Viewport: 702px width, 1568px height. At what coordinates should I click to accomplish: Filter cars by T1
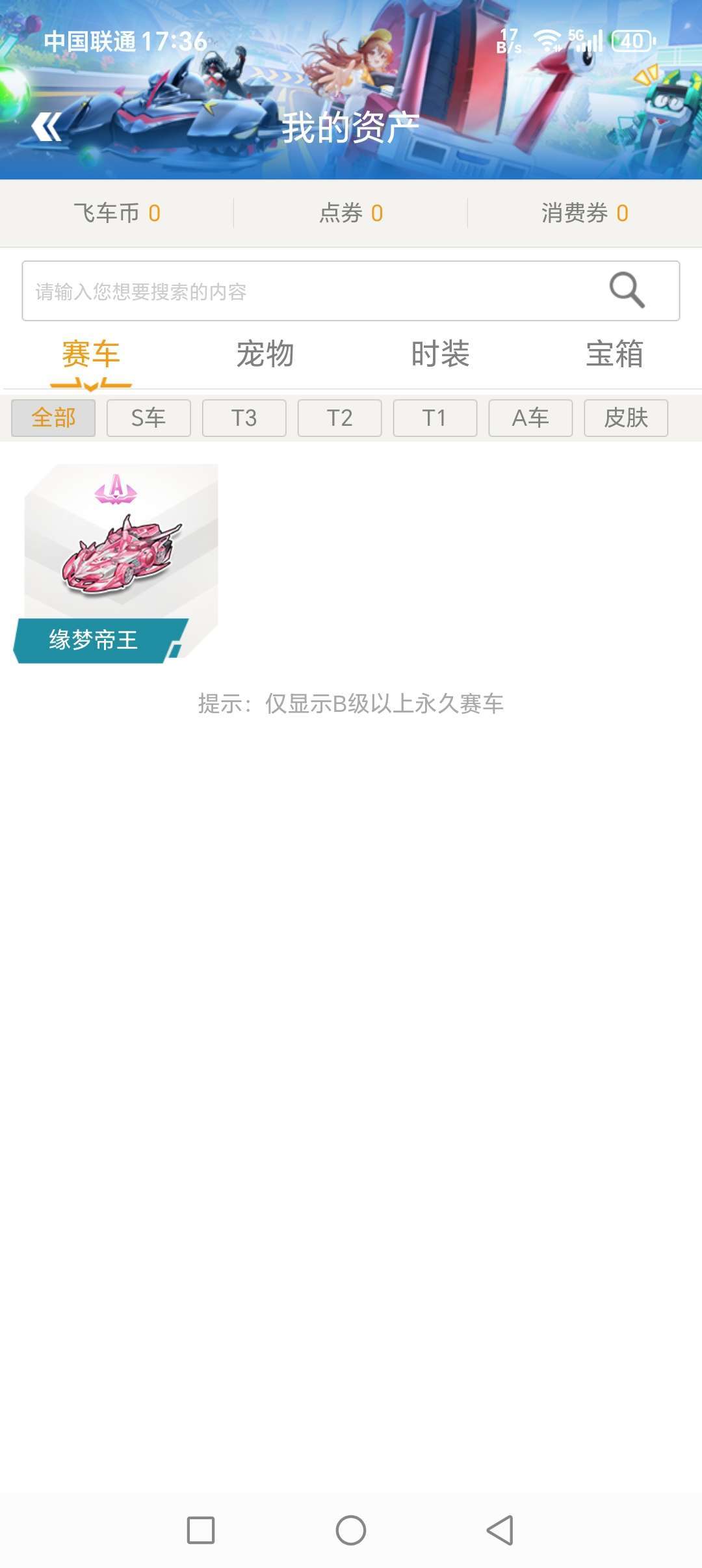coord(435,418)
